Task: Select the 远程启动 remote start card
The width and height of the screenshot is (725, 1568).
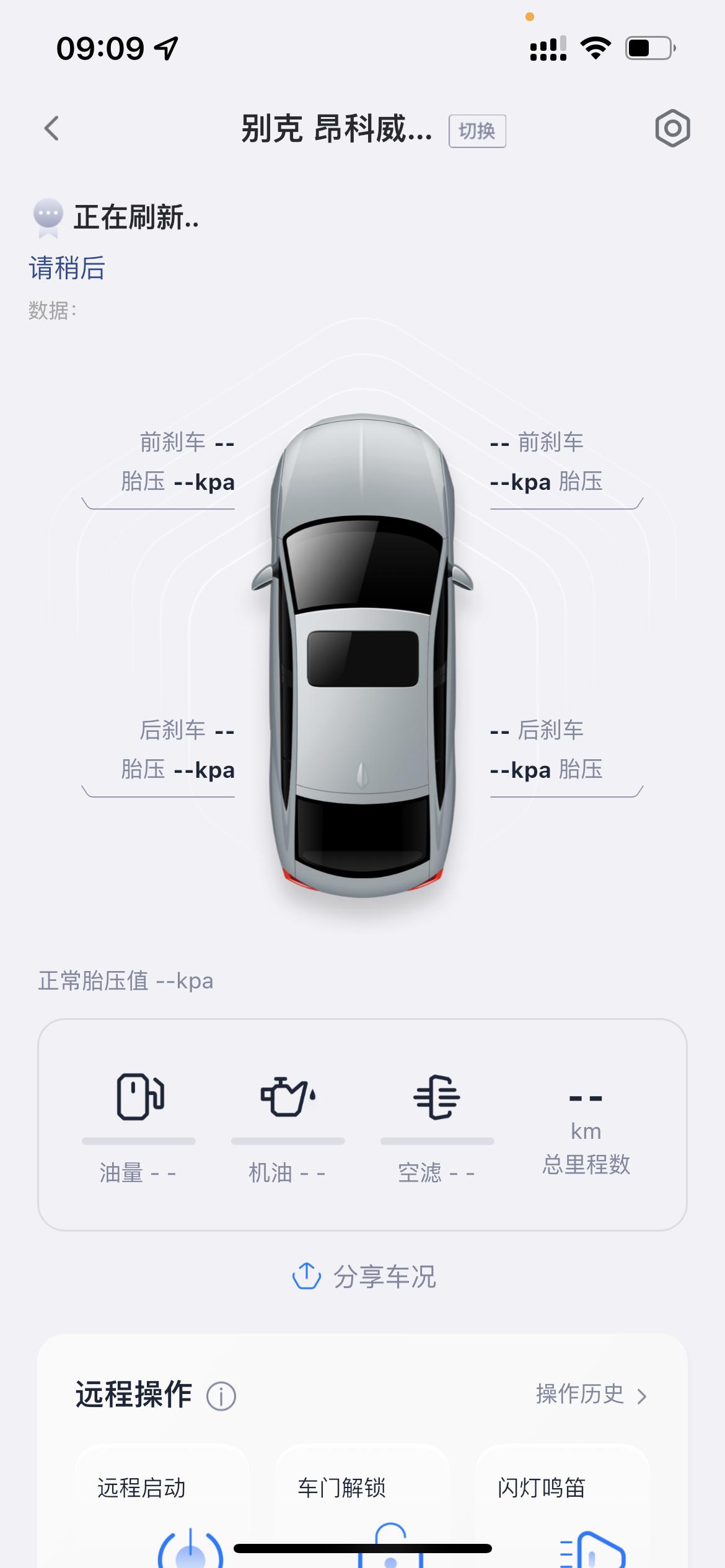Action: click(x=163, y=1506)
